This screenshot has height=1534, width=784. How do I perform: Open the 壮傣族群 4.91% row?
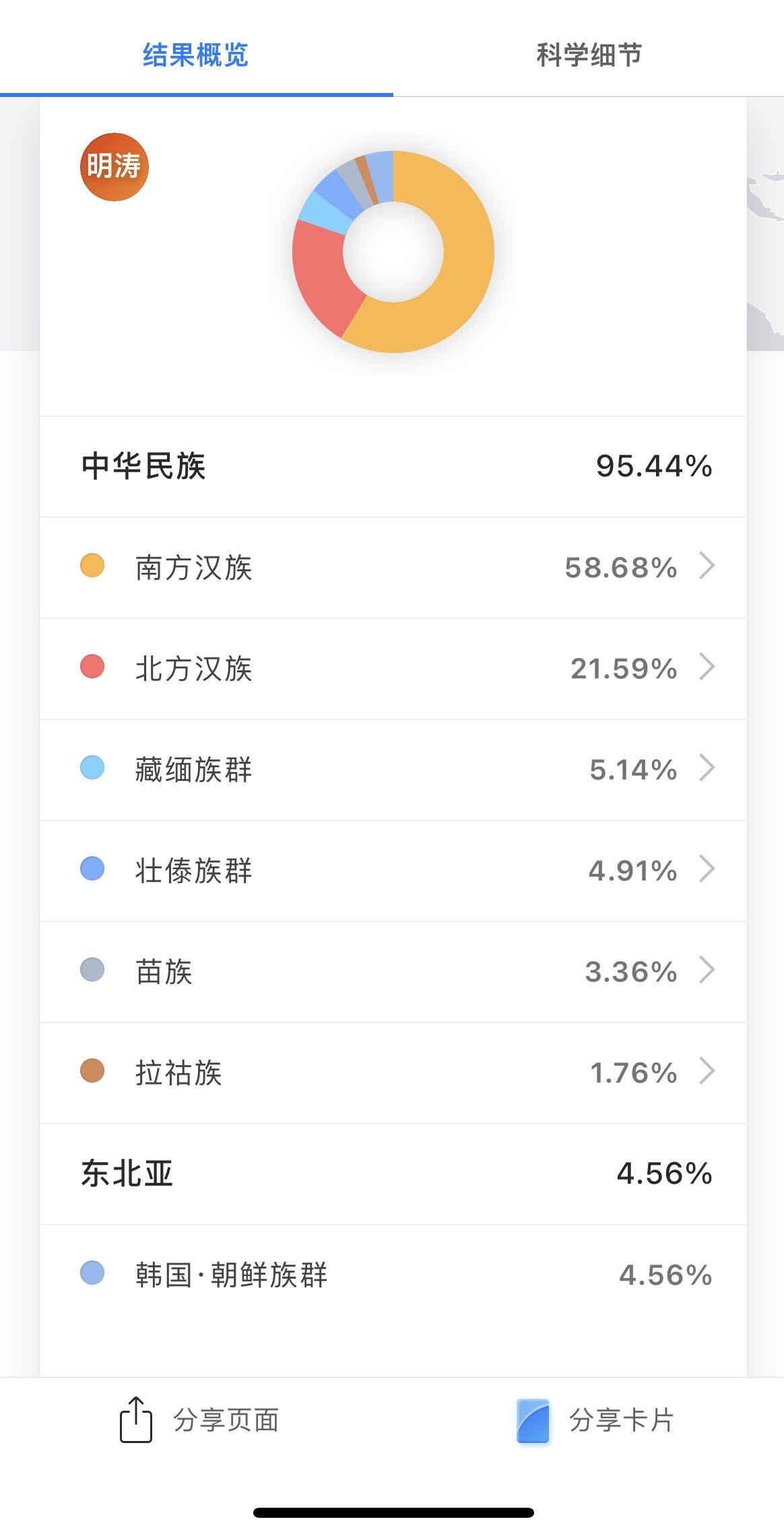coord(393,871)
